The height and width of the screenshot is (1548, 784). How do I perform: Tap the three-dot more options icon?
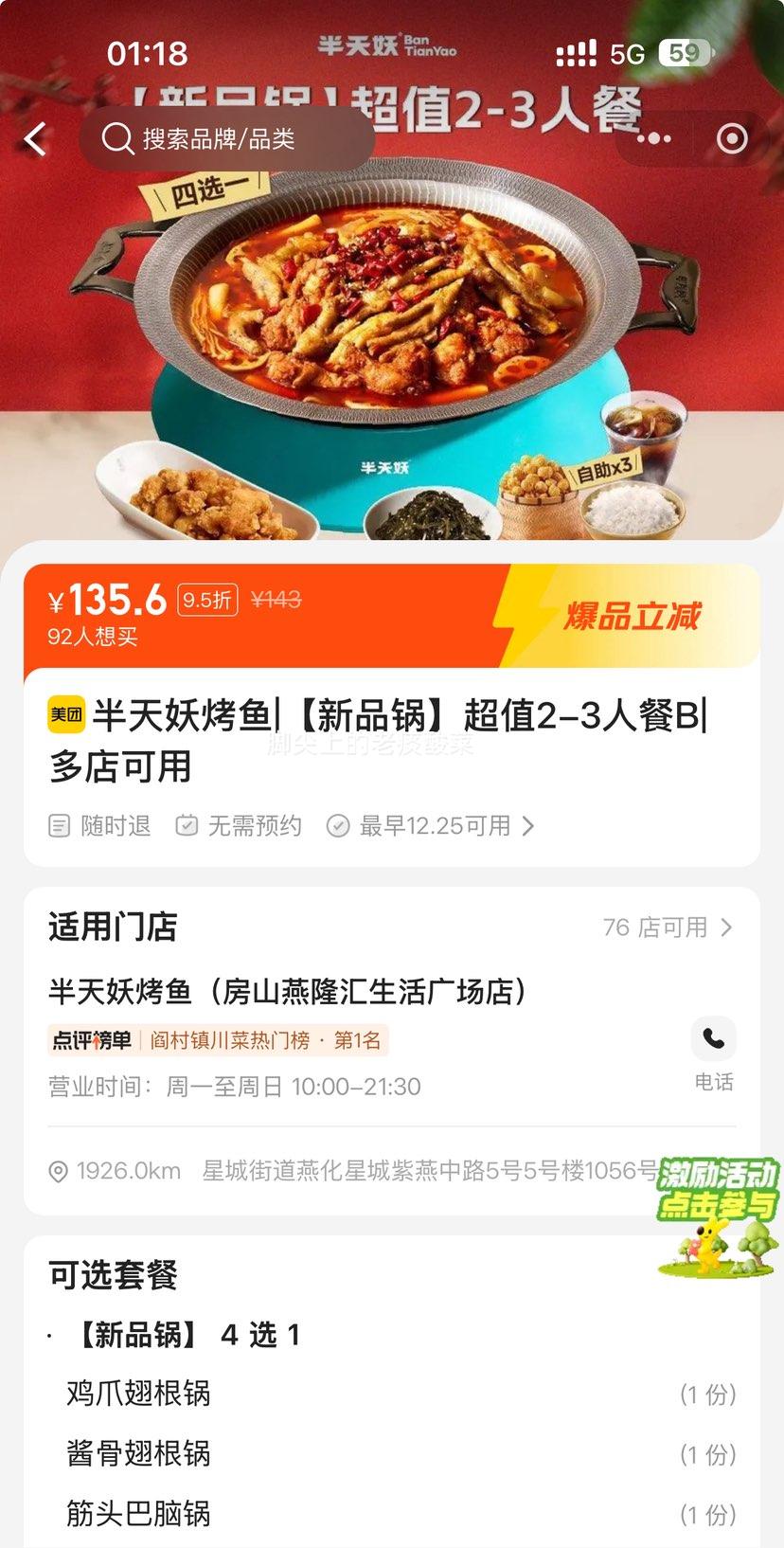coord(653,138)
